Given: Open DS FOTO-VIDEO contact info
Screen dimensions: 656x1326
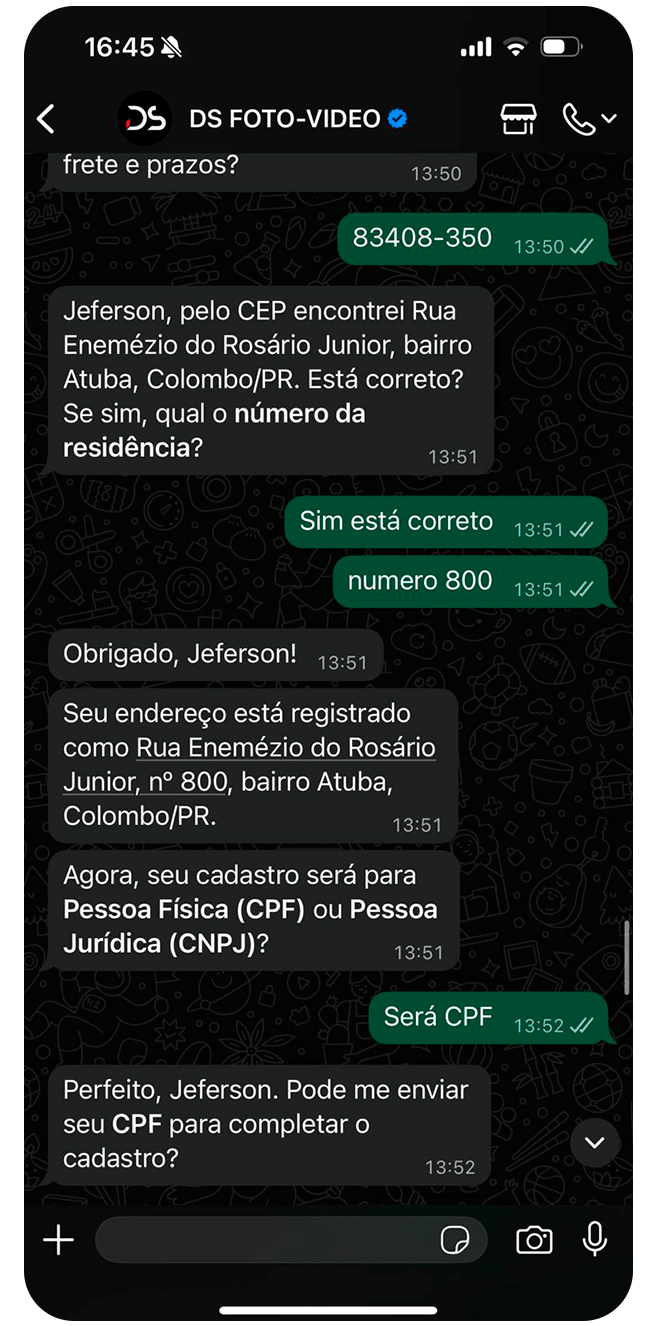Looking at the screenshot, I should tap(284, 120).
